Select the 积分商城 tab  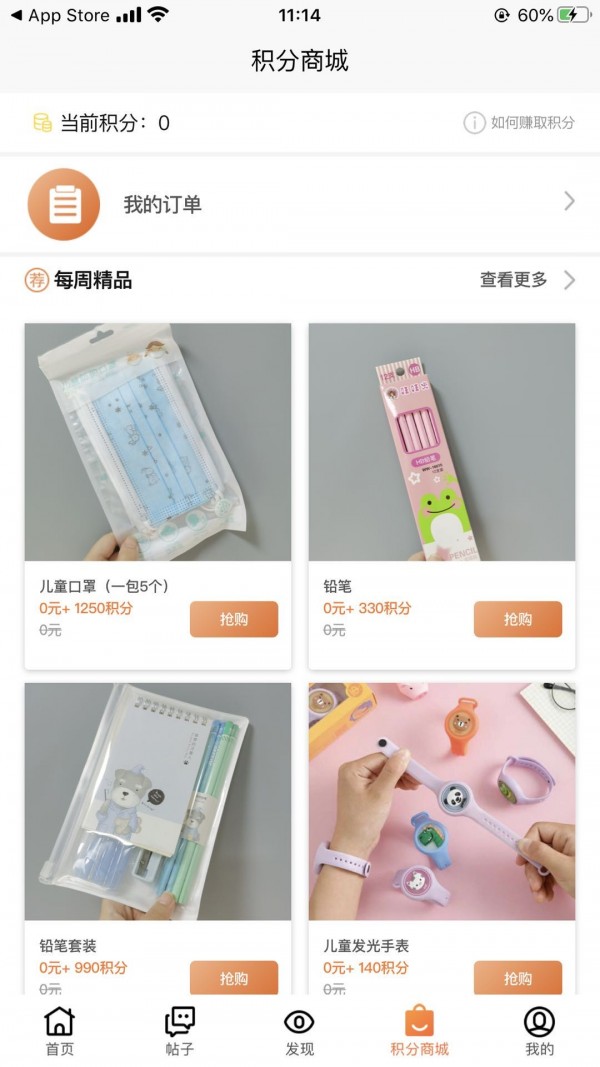pyautogui.click(x=419, y=1031)
